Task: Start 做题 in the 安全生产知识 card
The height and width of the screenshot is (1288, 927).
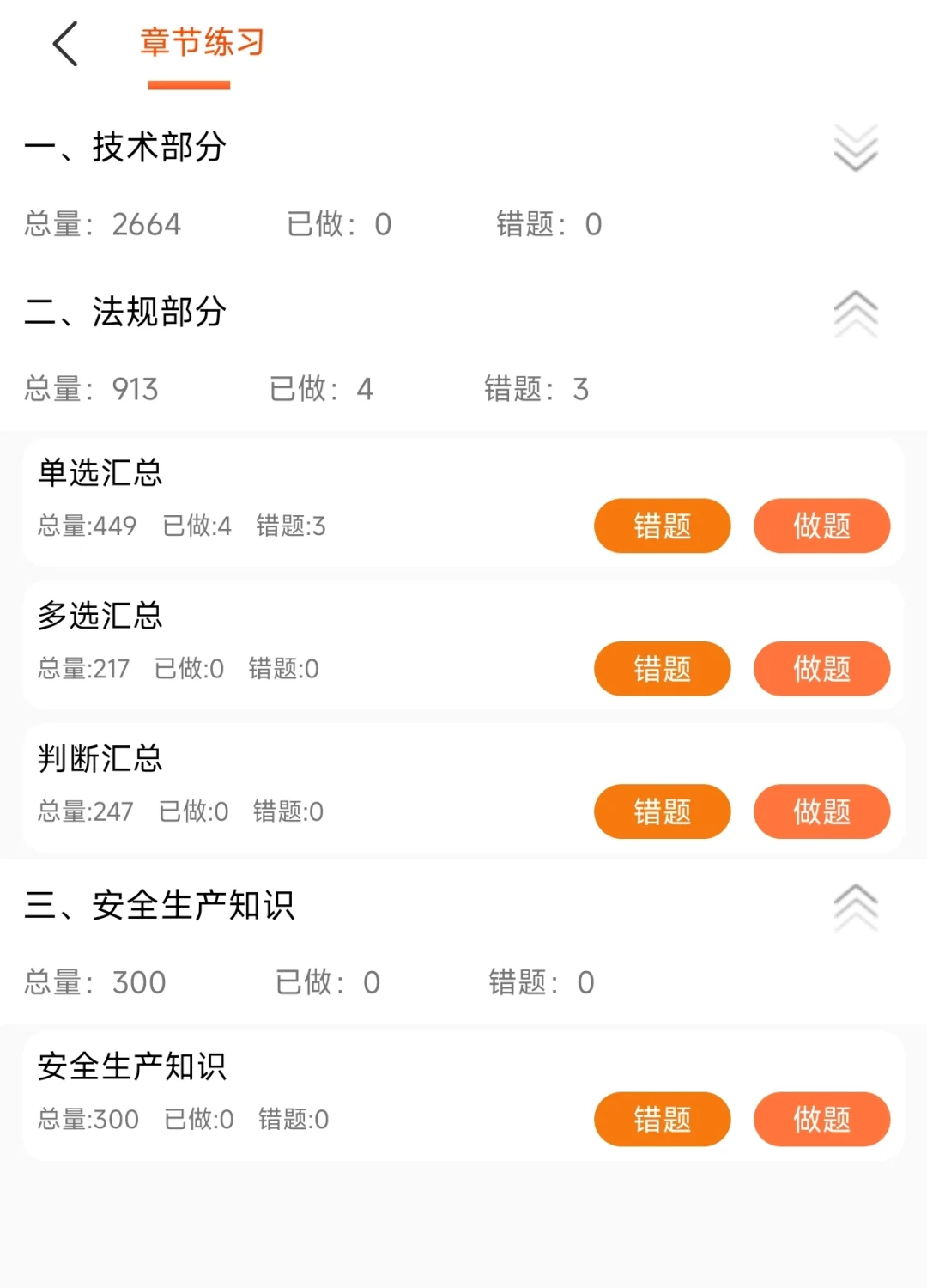Action: (821, 1119)
